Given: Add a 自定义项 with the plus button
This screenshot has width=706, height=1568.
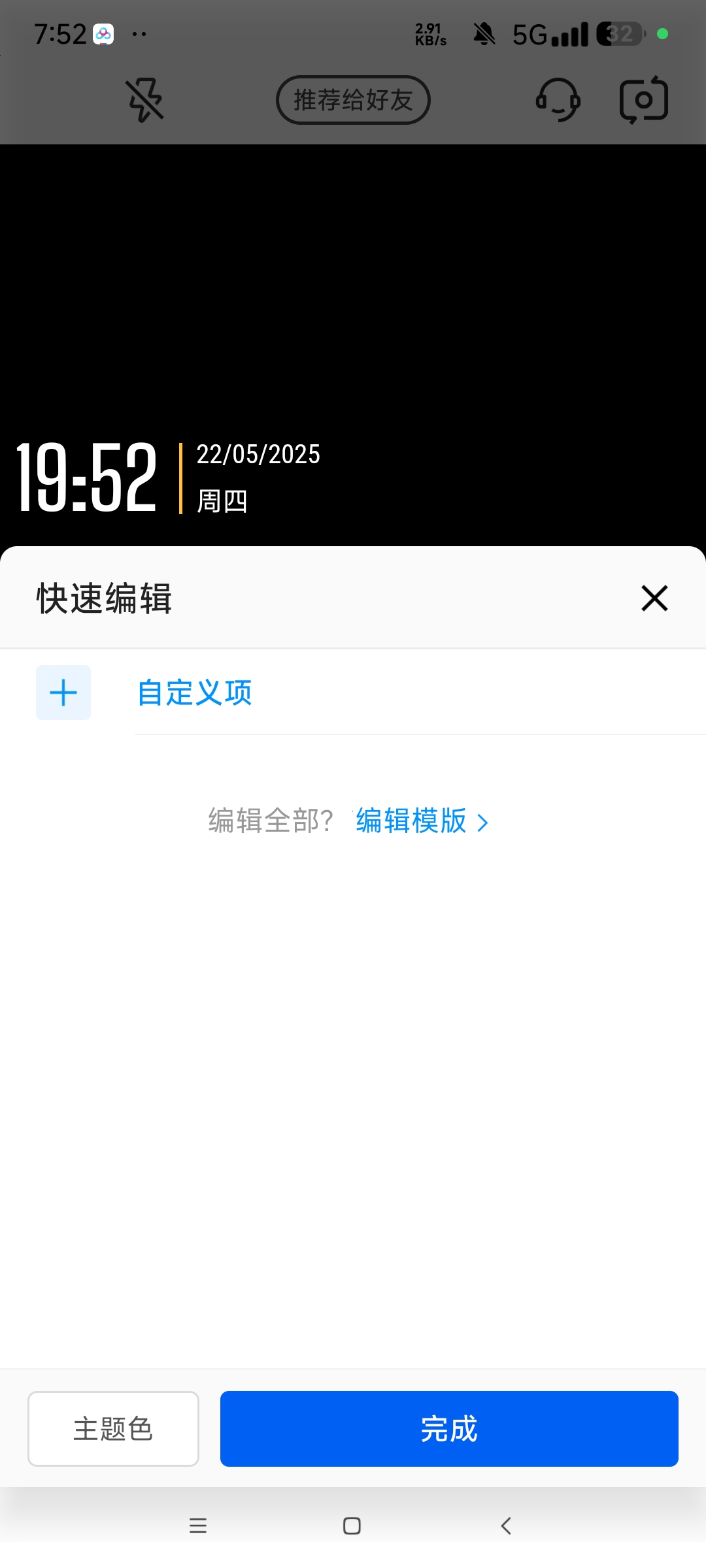Looking at the screenshot, I should pyautogui.click(x=63, y=693).
